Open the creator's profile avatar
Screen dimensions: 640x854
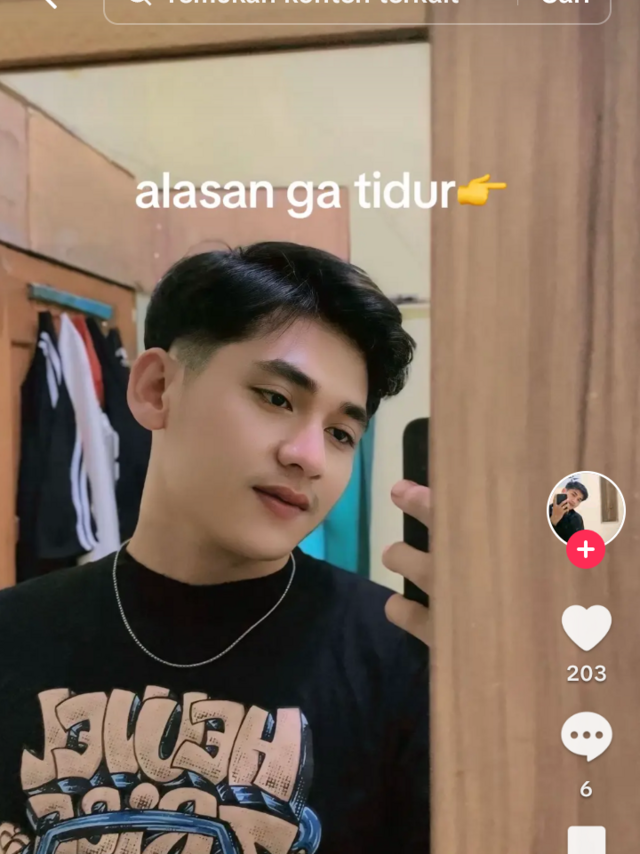[x=585, y=509]
